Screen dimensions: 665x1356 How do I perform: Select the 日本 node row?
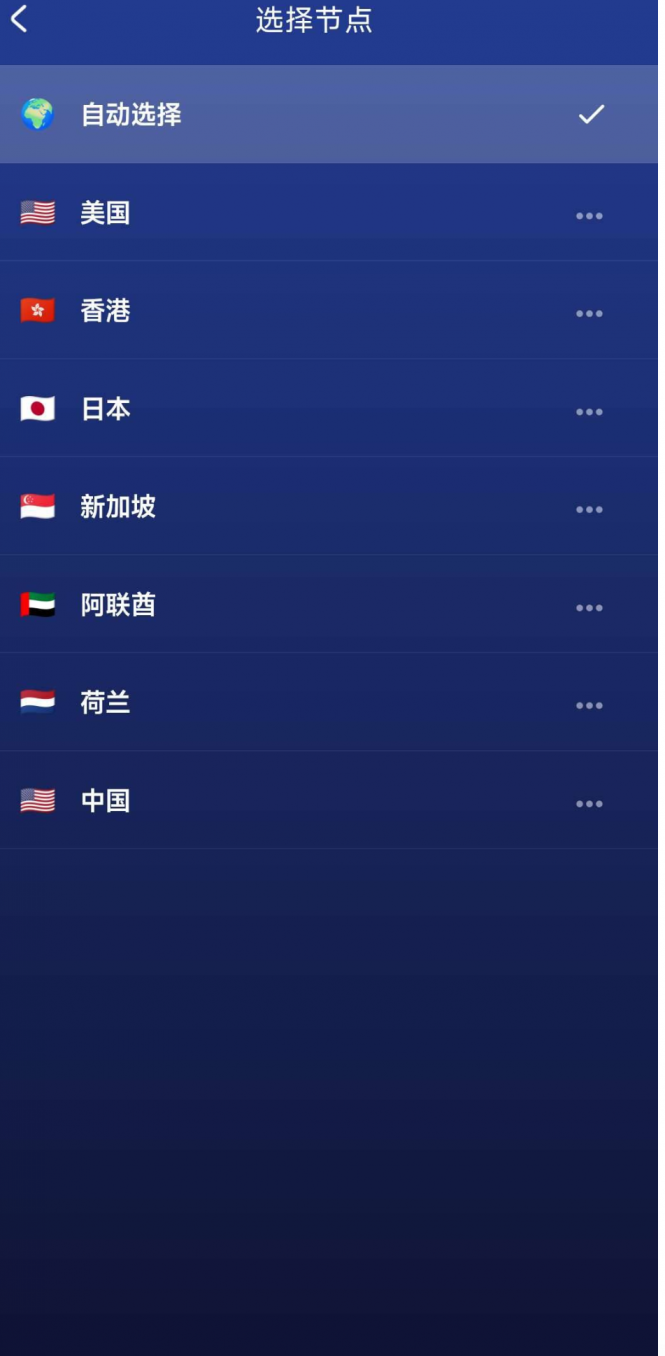[x=105, y=409]
